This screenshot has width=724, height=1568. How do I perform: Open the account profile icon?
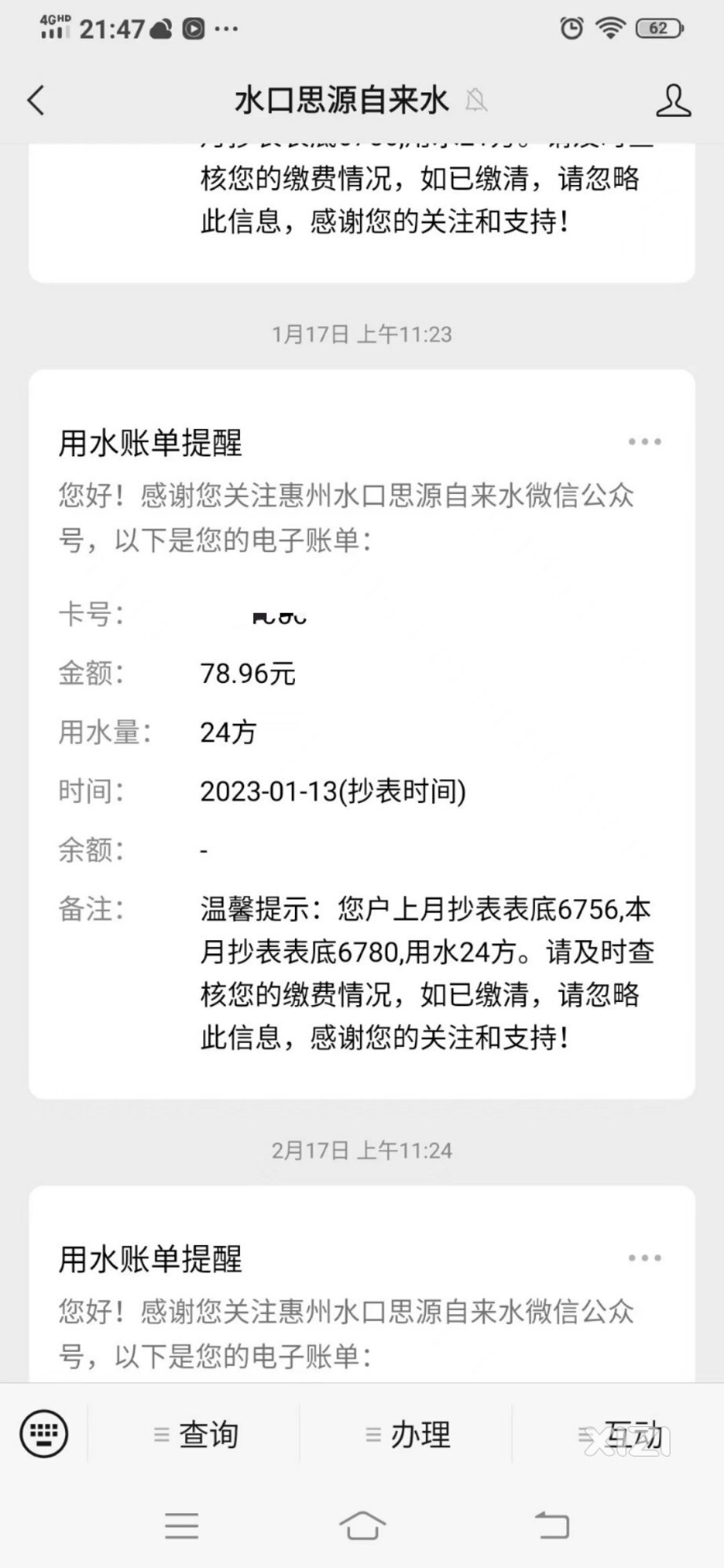[673, 101]
